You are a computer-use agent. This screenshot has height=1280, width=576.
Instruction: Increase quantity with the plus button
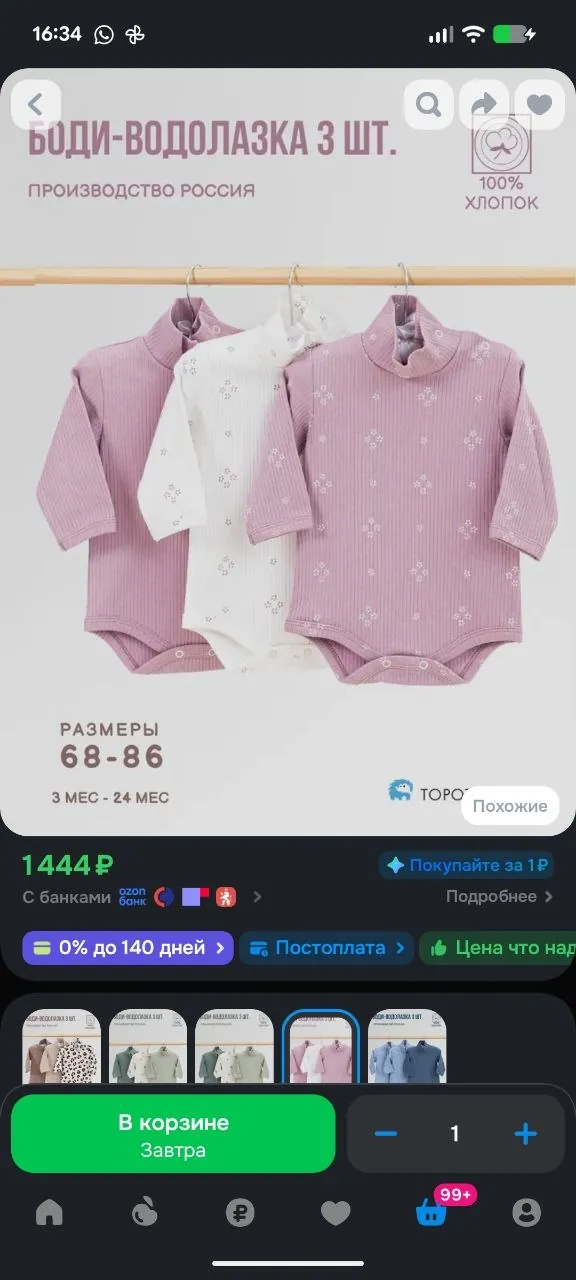[x=525, y=1134]
